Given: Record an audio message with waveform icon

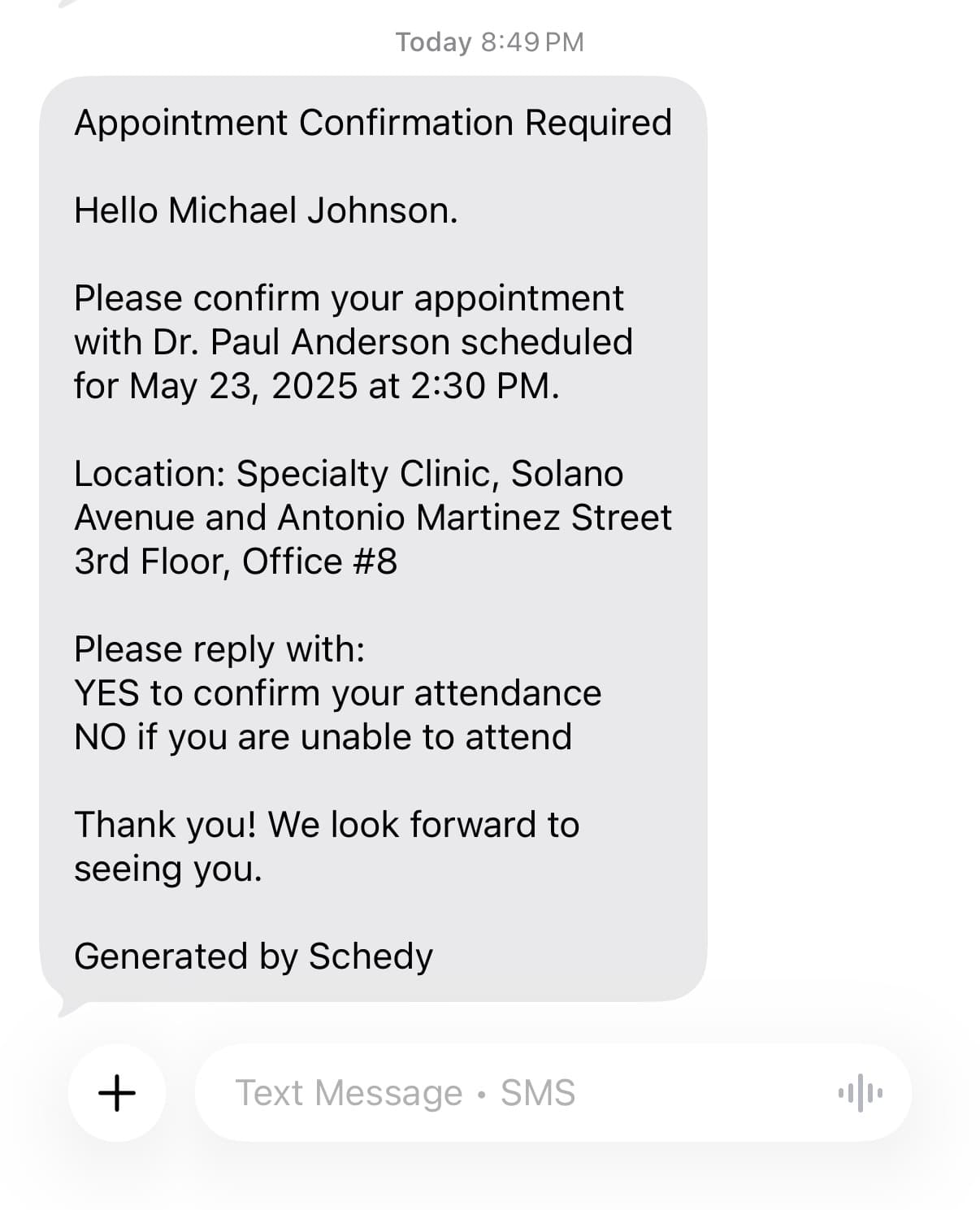Looking at the screenshot, I should 860,1093.
